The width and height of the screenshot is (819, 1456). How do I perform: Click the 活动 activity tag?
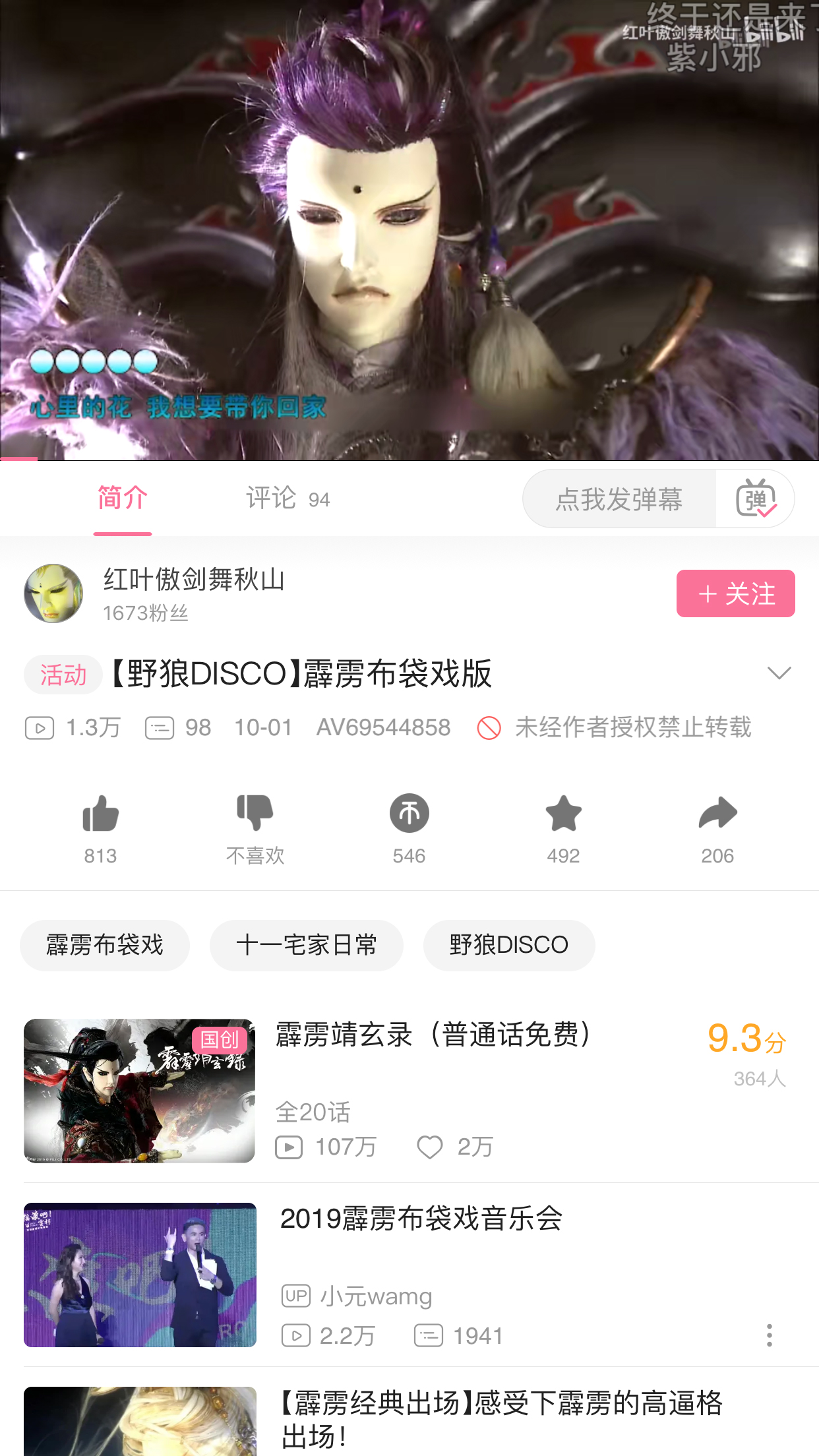click(x=63, y=675)
